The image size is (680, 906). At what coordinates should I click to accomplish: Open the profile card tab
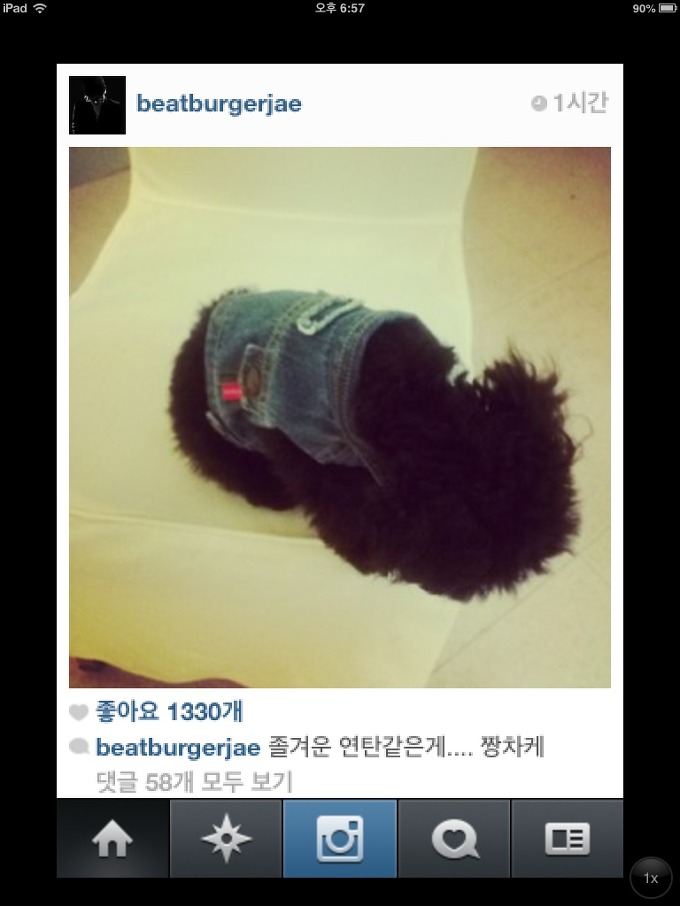point(567,839)
